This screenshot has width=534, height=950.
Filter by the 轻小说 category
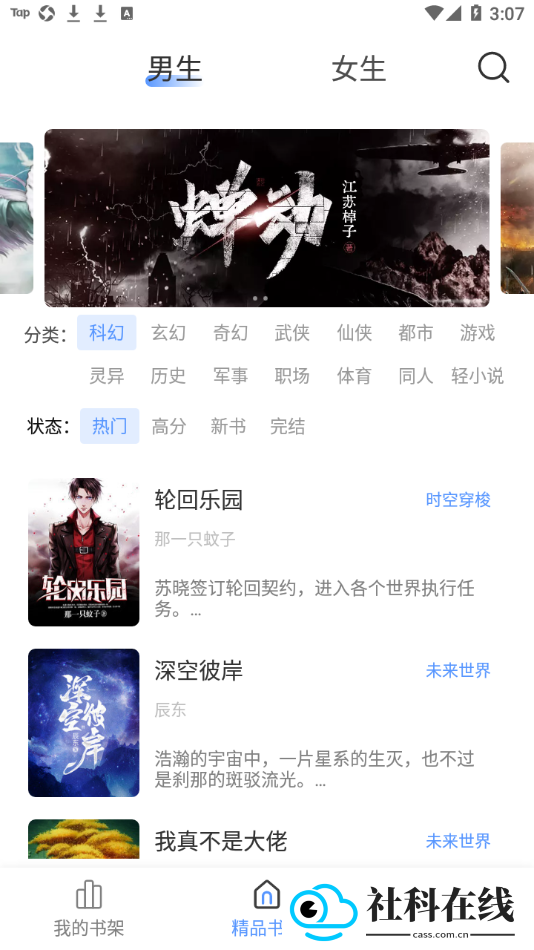[477, 376]
